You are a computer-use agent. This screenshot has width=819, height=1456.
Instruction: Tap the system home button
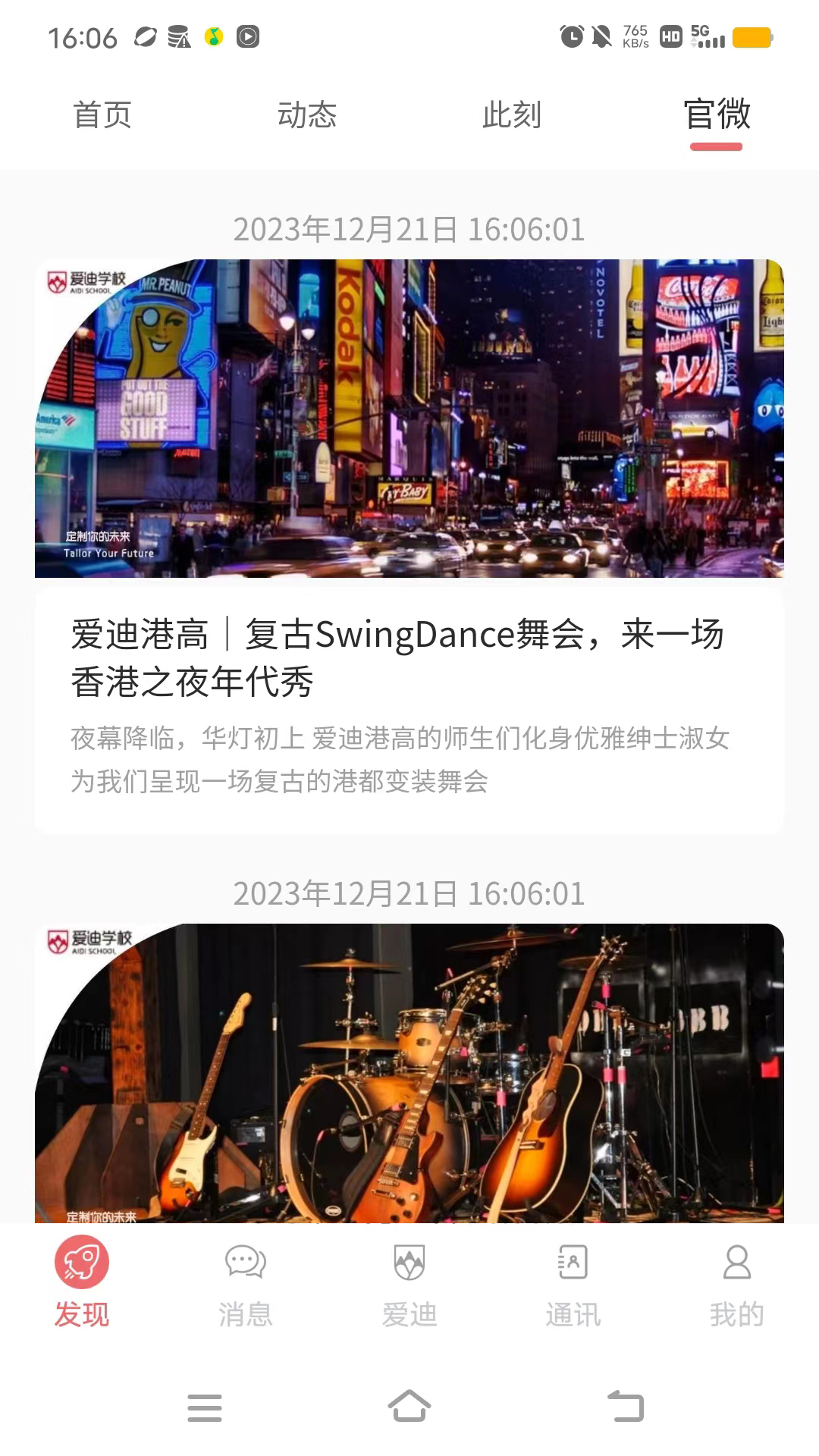[409, 1407]
